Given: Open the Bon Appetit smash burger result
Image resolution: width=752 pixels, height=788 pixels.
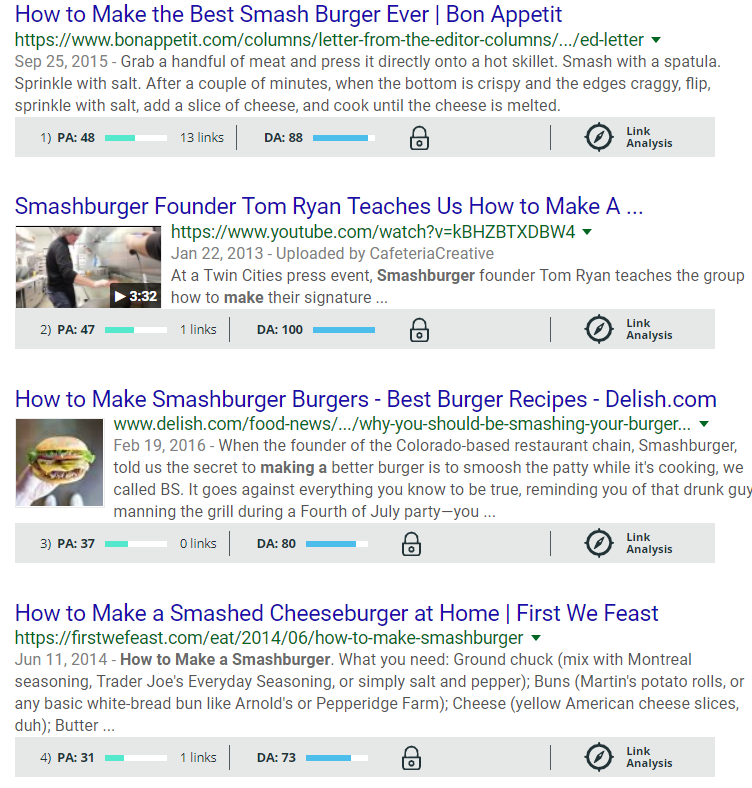Looking at the screenshot, I should (x=288, y=15).
